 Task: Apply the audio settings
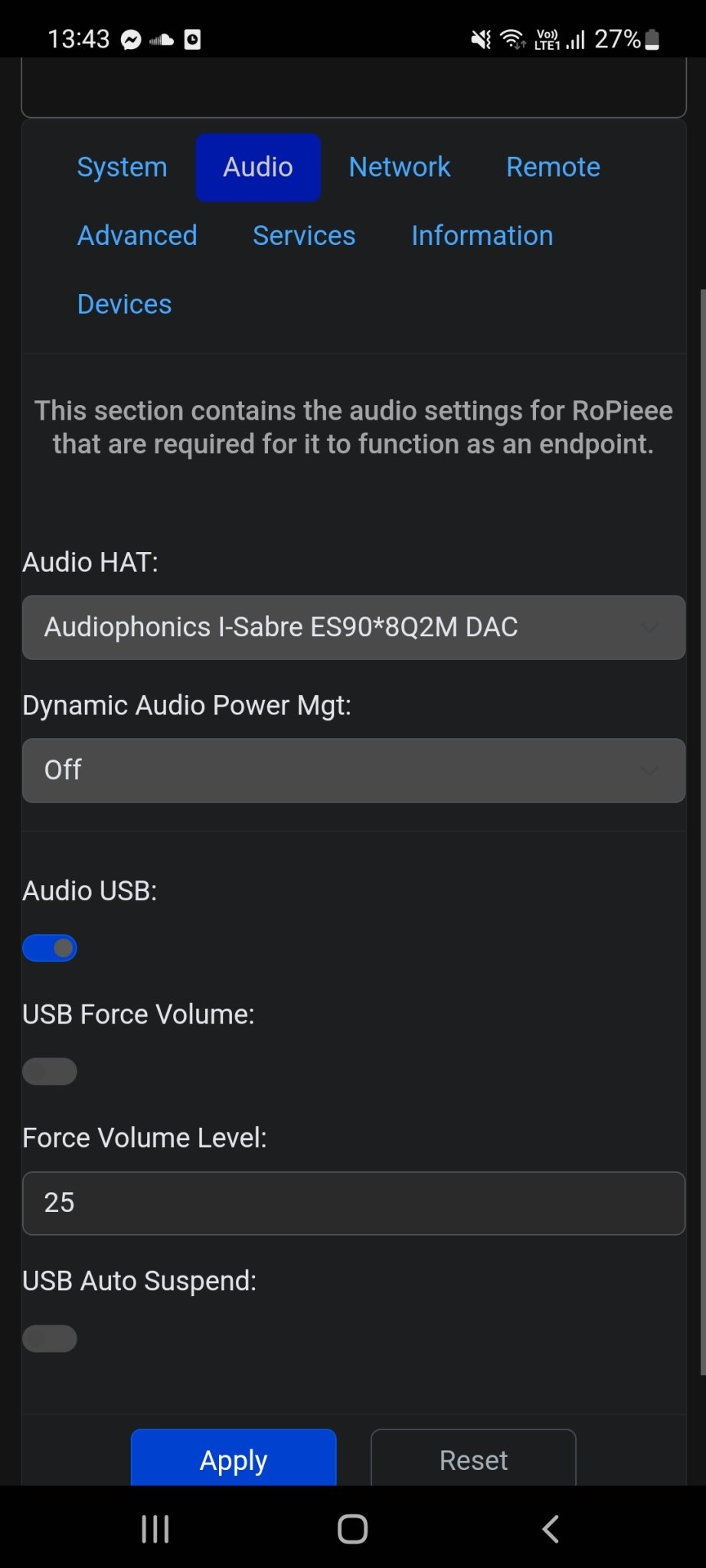pyautogui.click(x=234, y=1459)
